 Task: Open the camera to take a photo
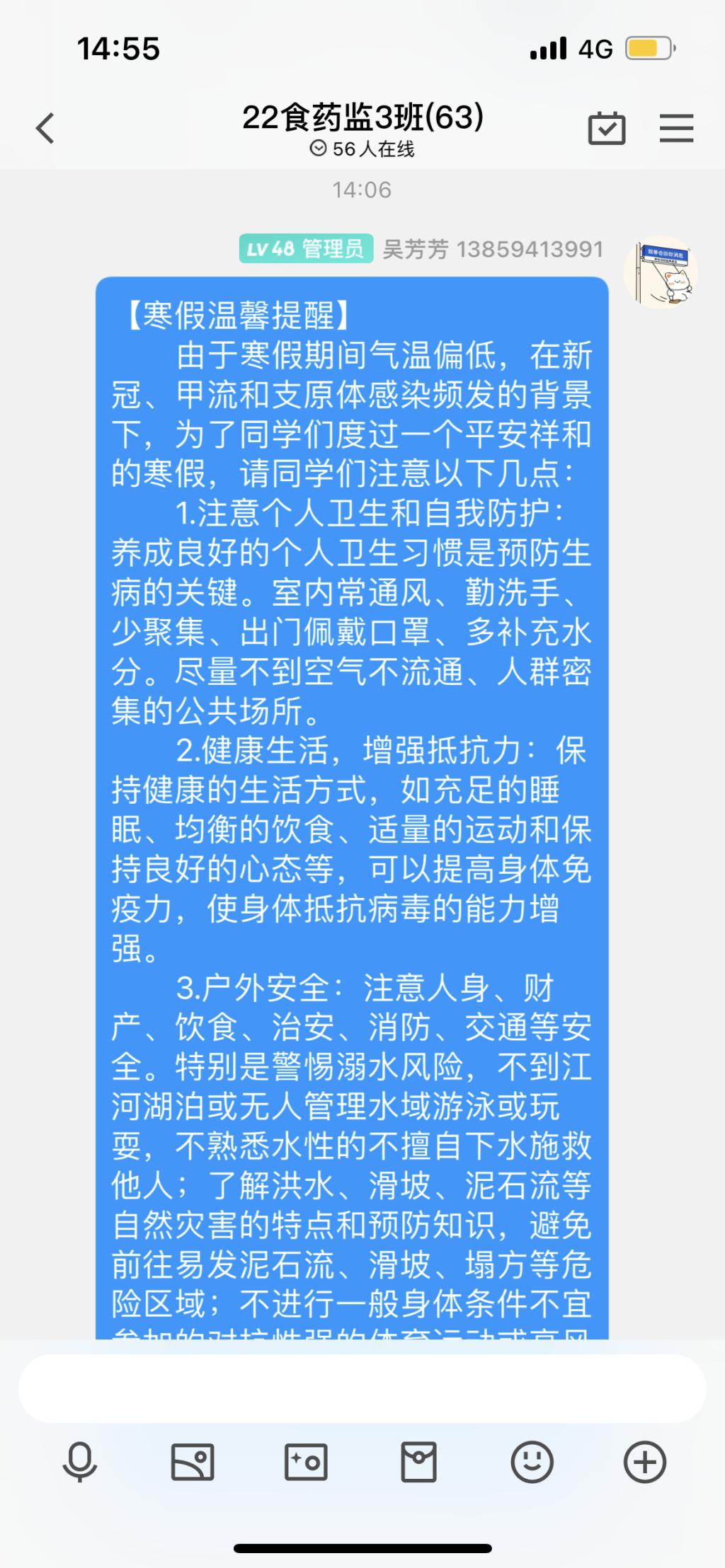tap(306, 1462)
